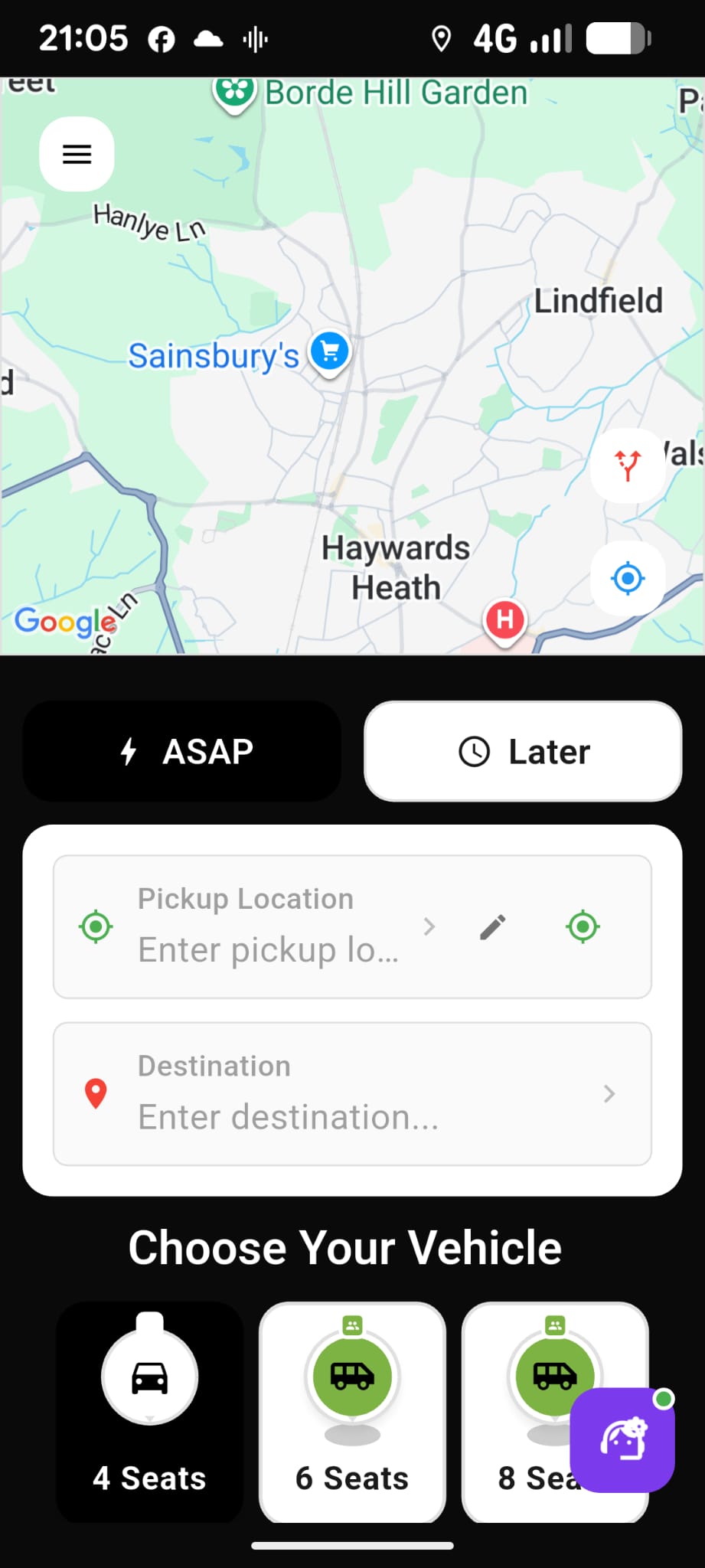
Task: Center map on current location
Action: coord(627,579)
